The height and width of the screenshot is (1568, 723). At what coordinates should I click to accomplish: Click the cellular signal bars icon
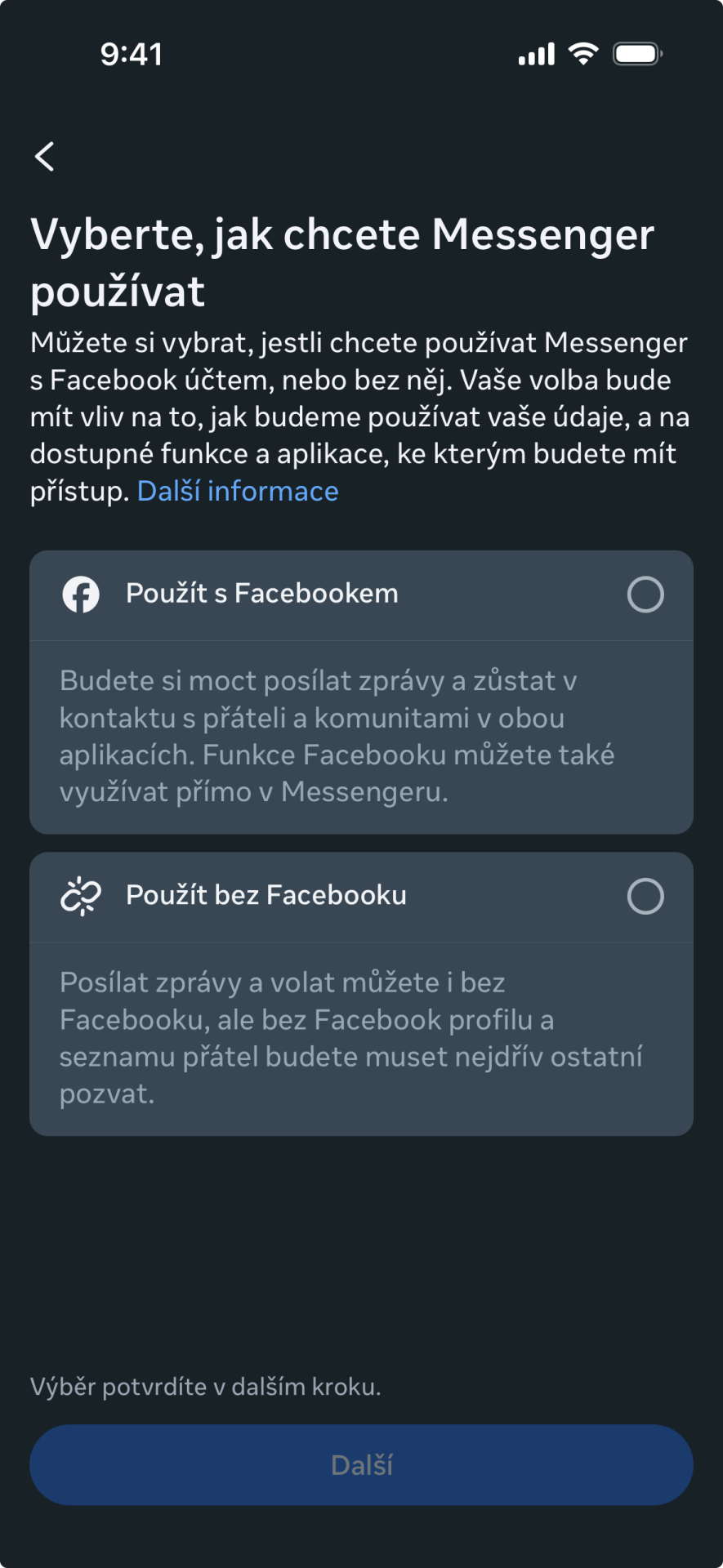point(535,52)
